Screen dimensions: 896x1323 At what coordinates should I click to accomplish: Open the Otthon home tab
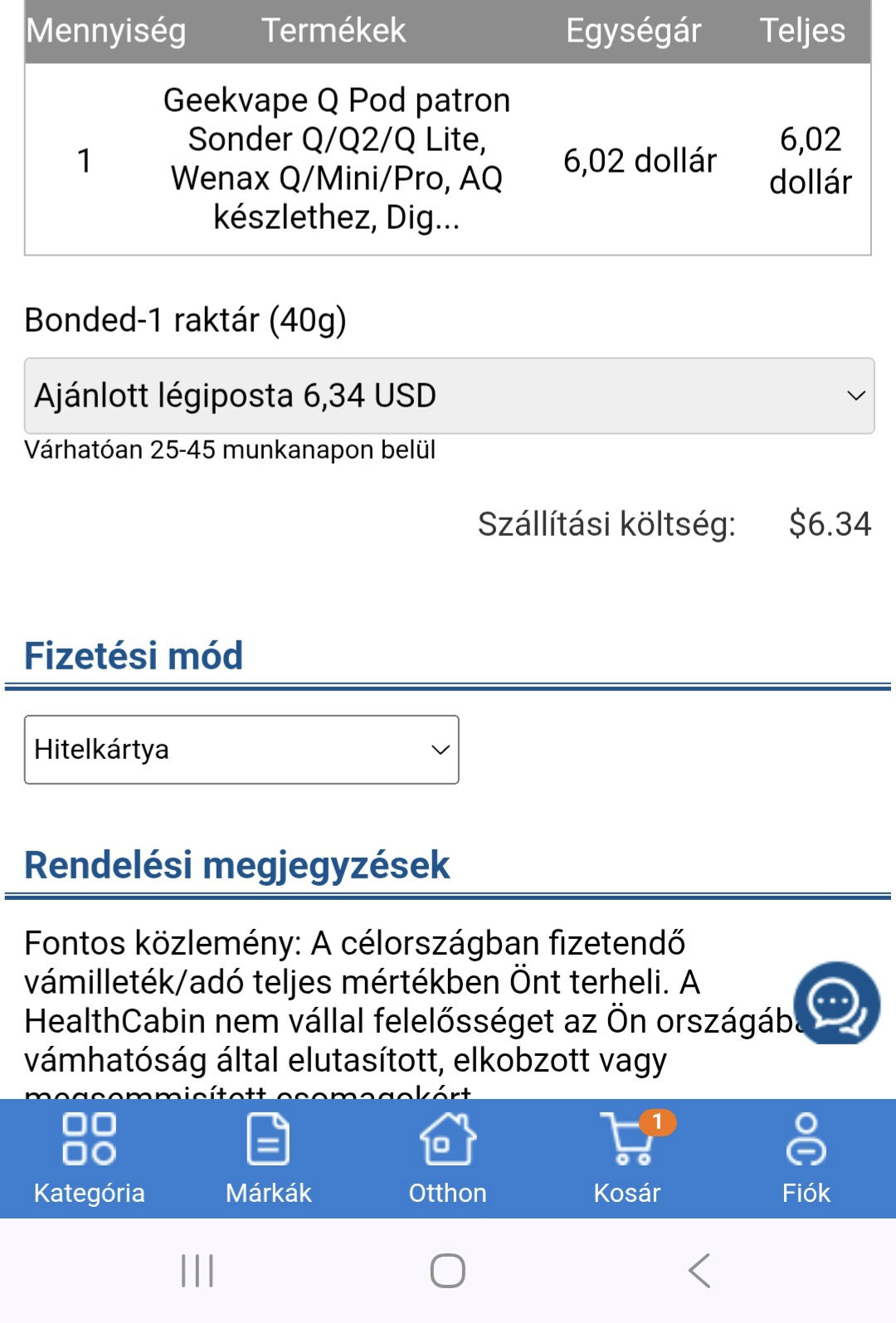click(x=448, y=1158)
